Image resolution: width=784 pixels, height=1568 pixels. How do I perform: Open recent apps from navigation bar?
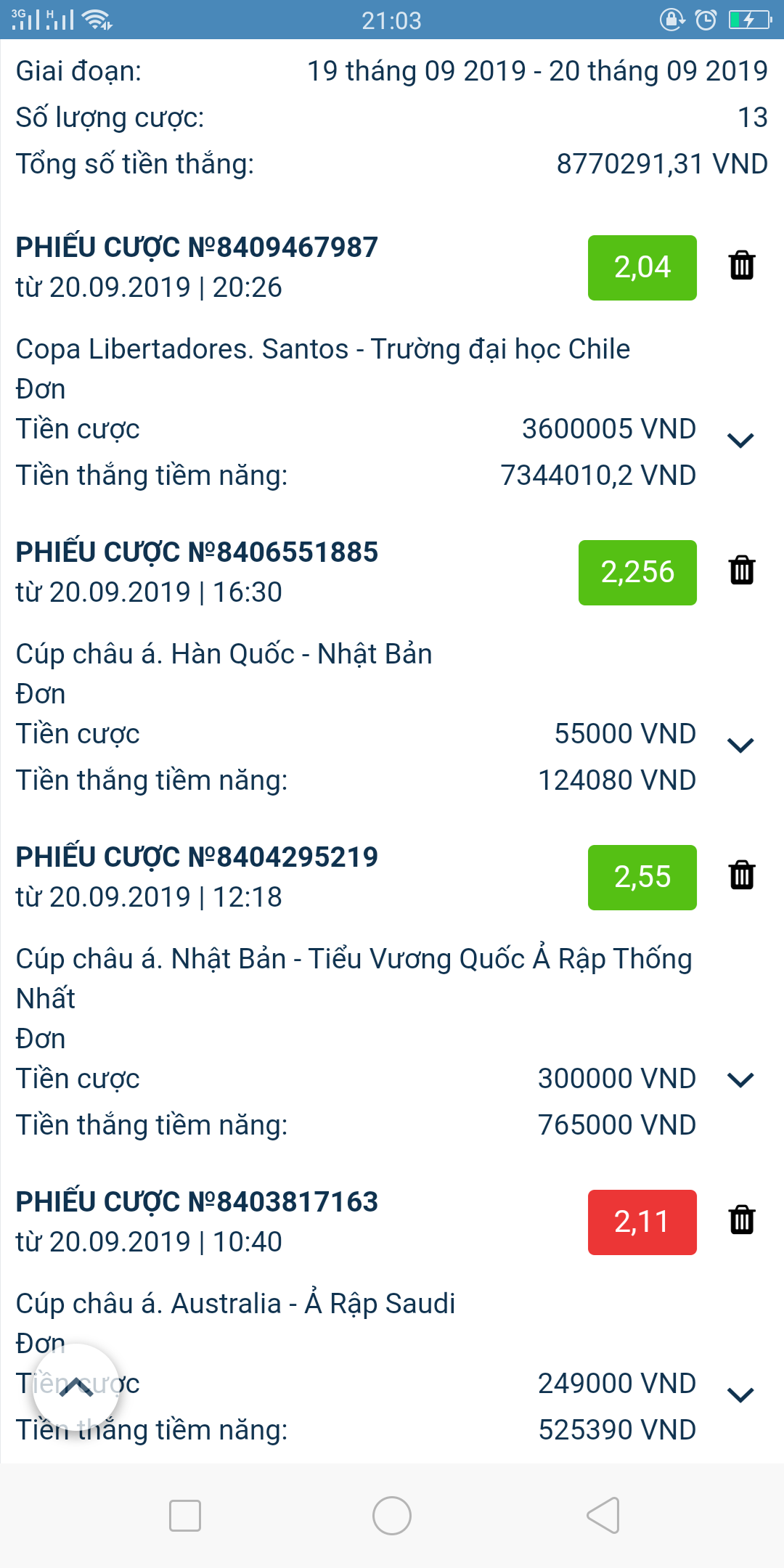185,1516
